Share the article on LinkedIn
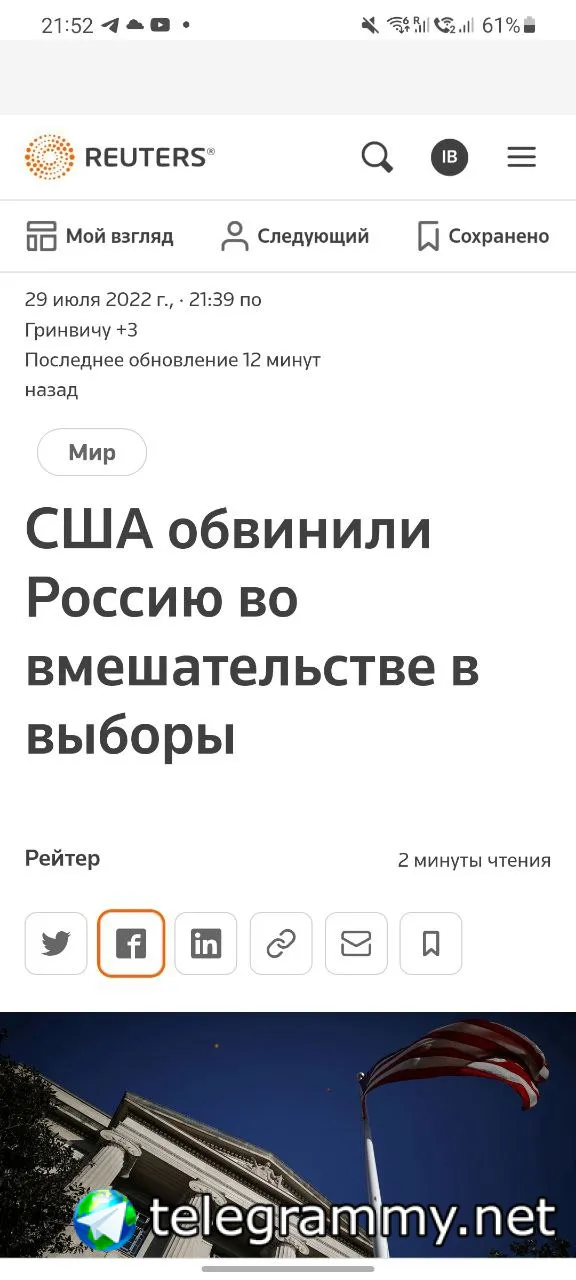This screenshot has height=1280, width=576. (206, 943)
